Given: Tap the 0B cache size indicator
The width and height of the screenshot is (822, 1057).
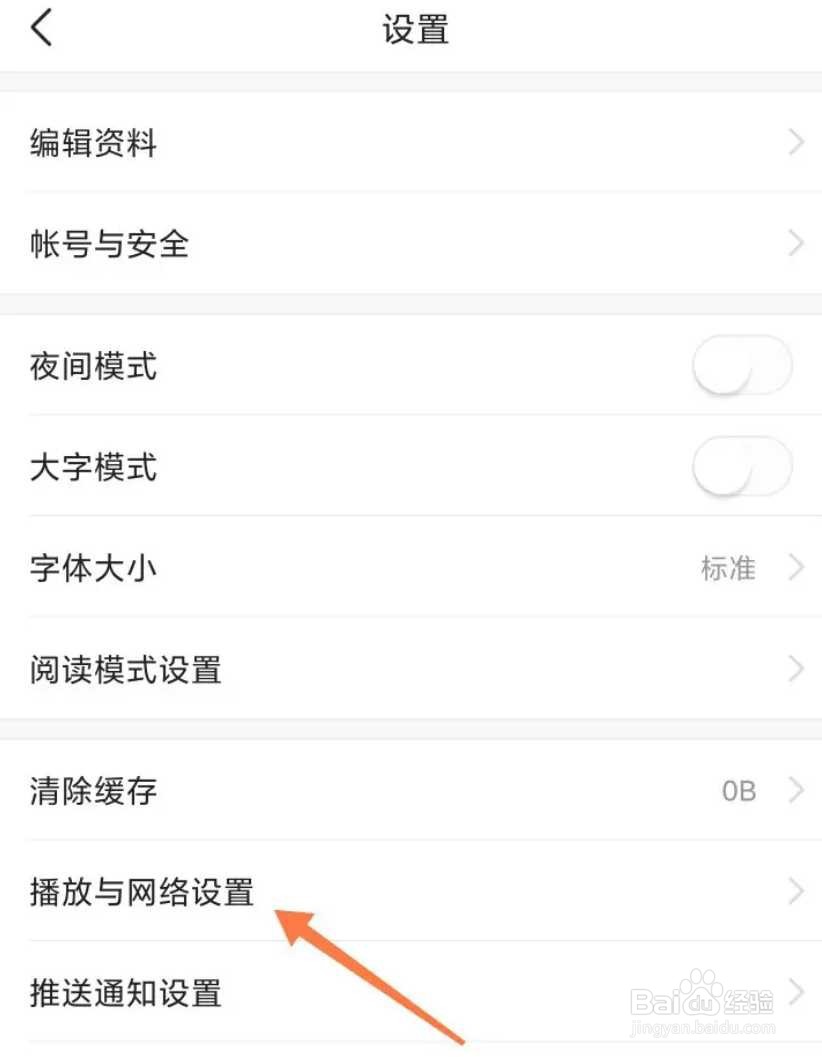Looking at the screenshot, I should [x=741, y=790].
